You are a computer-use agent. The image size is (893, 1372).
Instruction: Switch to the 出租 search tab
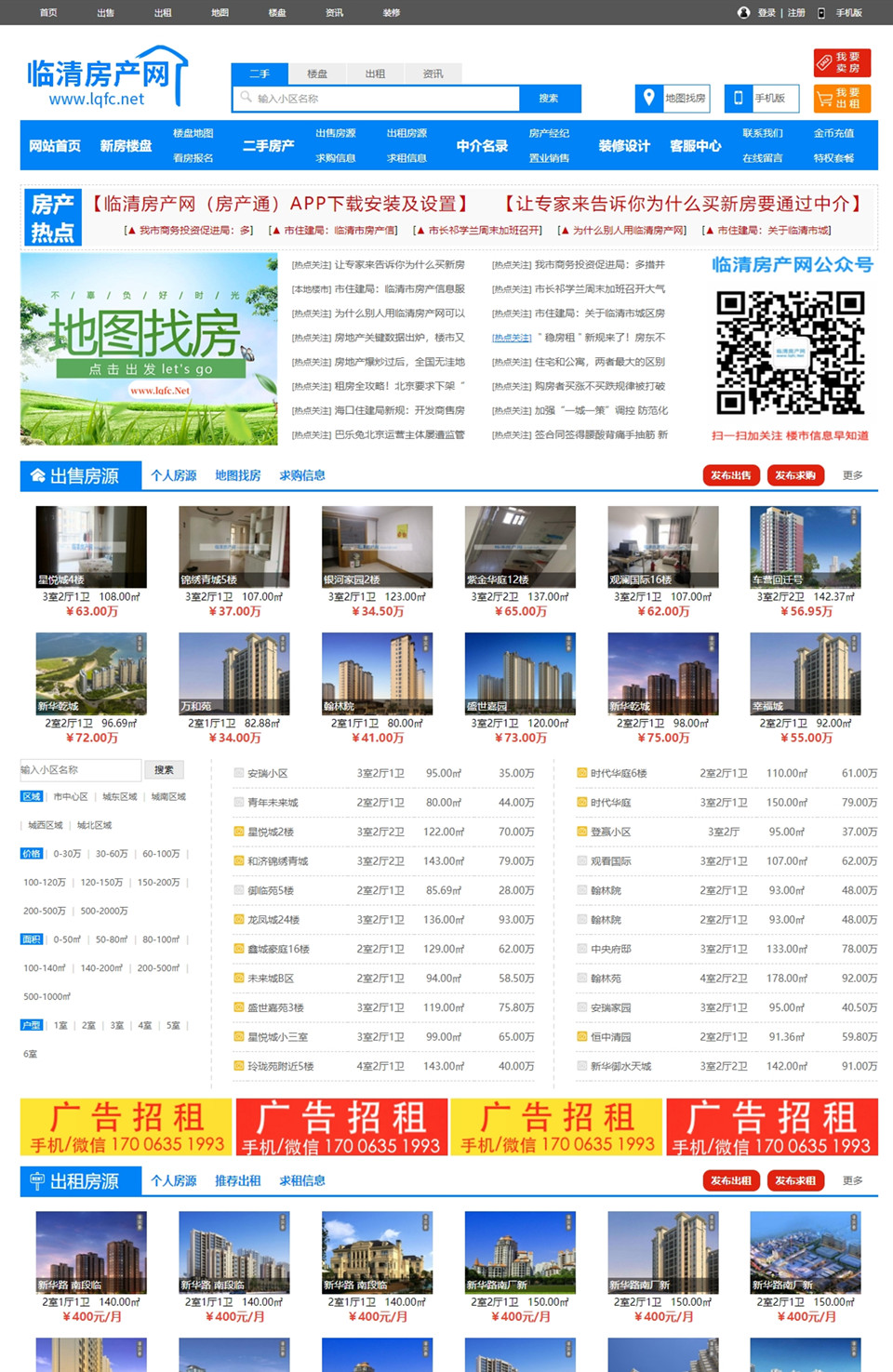coord(375,73)
